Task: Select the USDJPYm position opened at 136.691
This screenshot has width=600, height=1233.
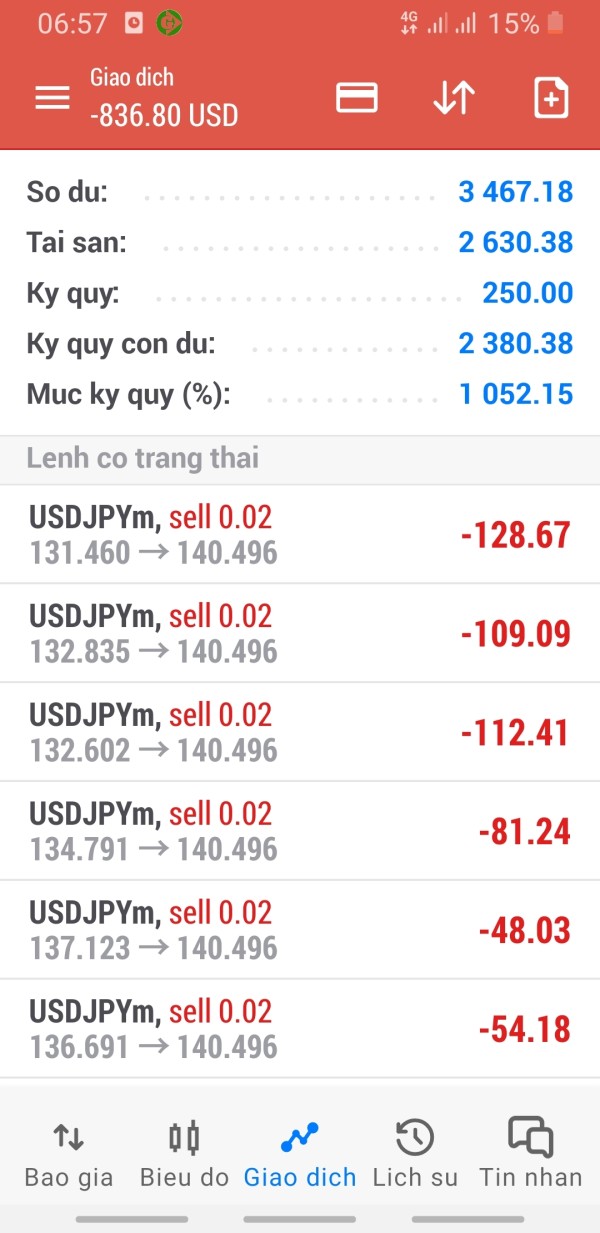Action: (300, 1029)
